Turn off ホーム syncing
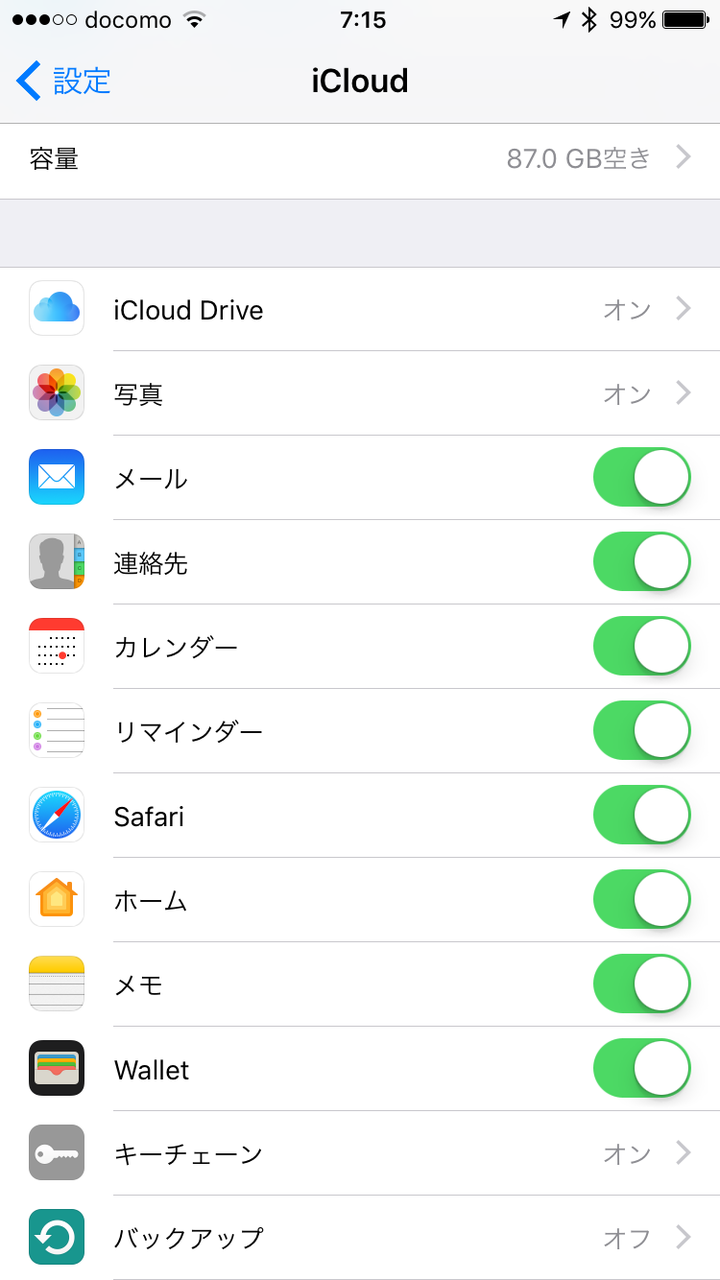This screenshot has width=720, height=1280. point(641,900)
